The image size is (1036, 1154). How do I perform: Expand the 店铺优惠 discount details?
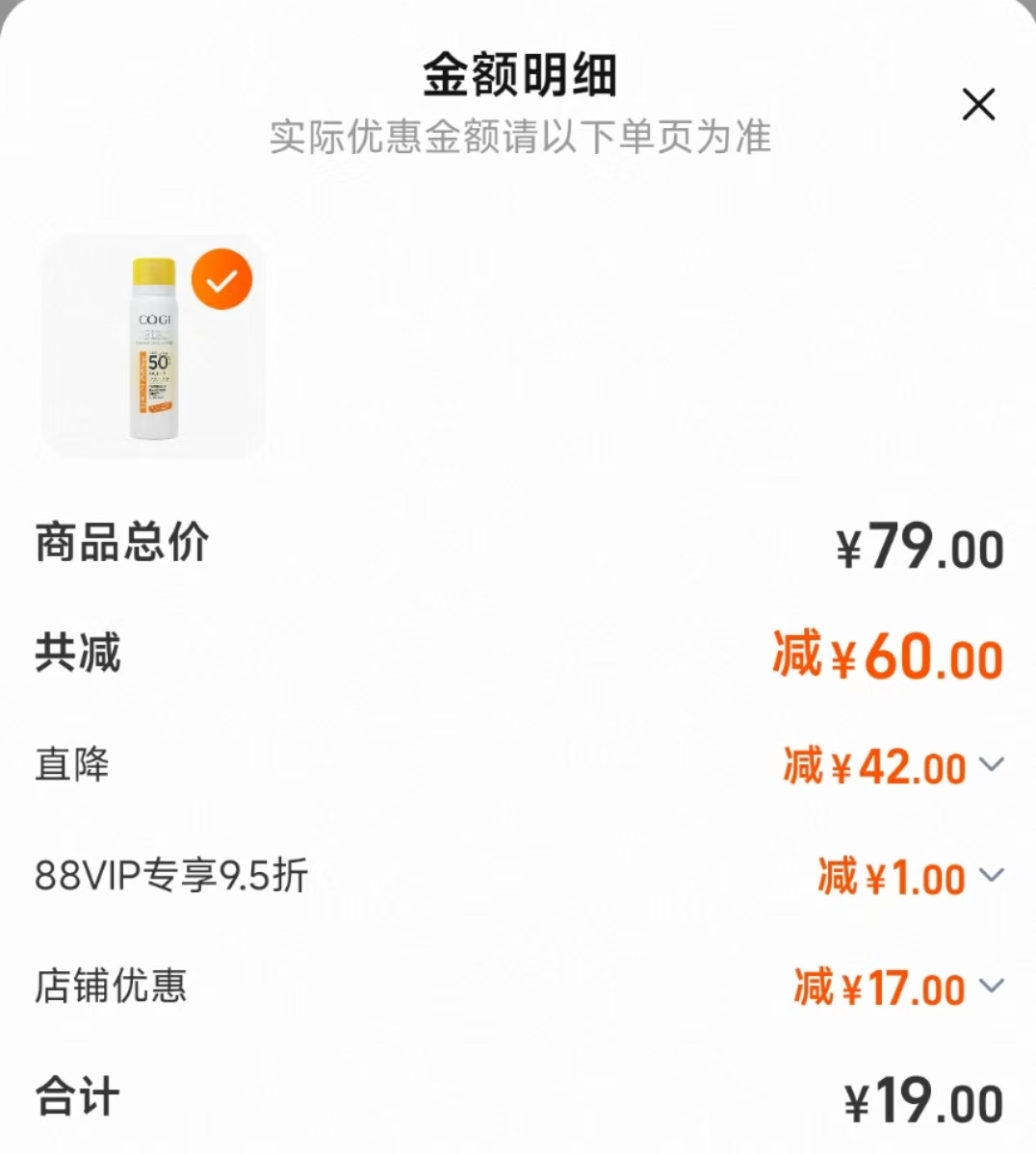pos(993,987)
